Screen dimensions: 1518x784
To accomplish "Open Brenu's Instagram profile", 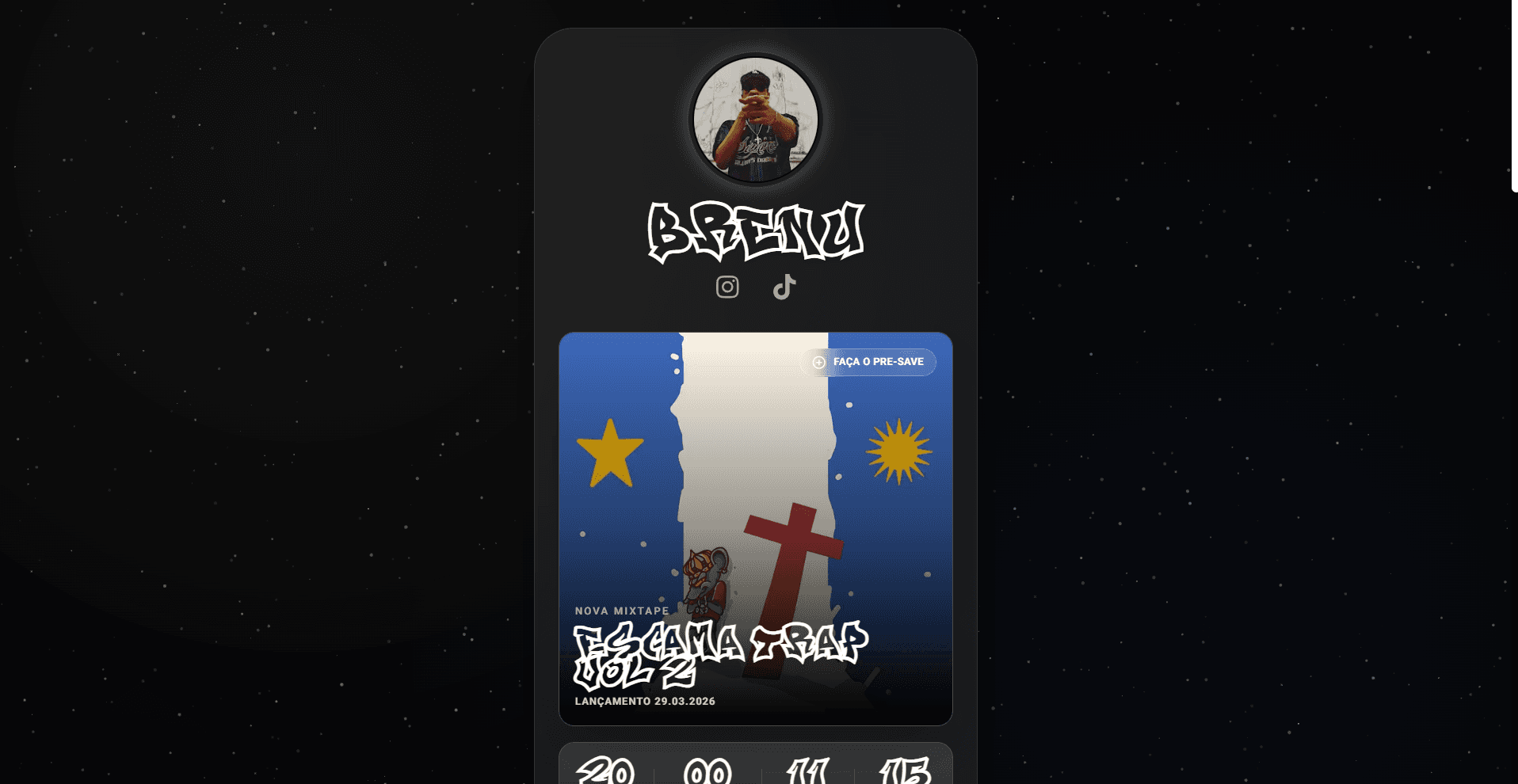I will (x=727, y=287).
